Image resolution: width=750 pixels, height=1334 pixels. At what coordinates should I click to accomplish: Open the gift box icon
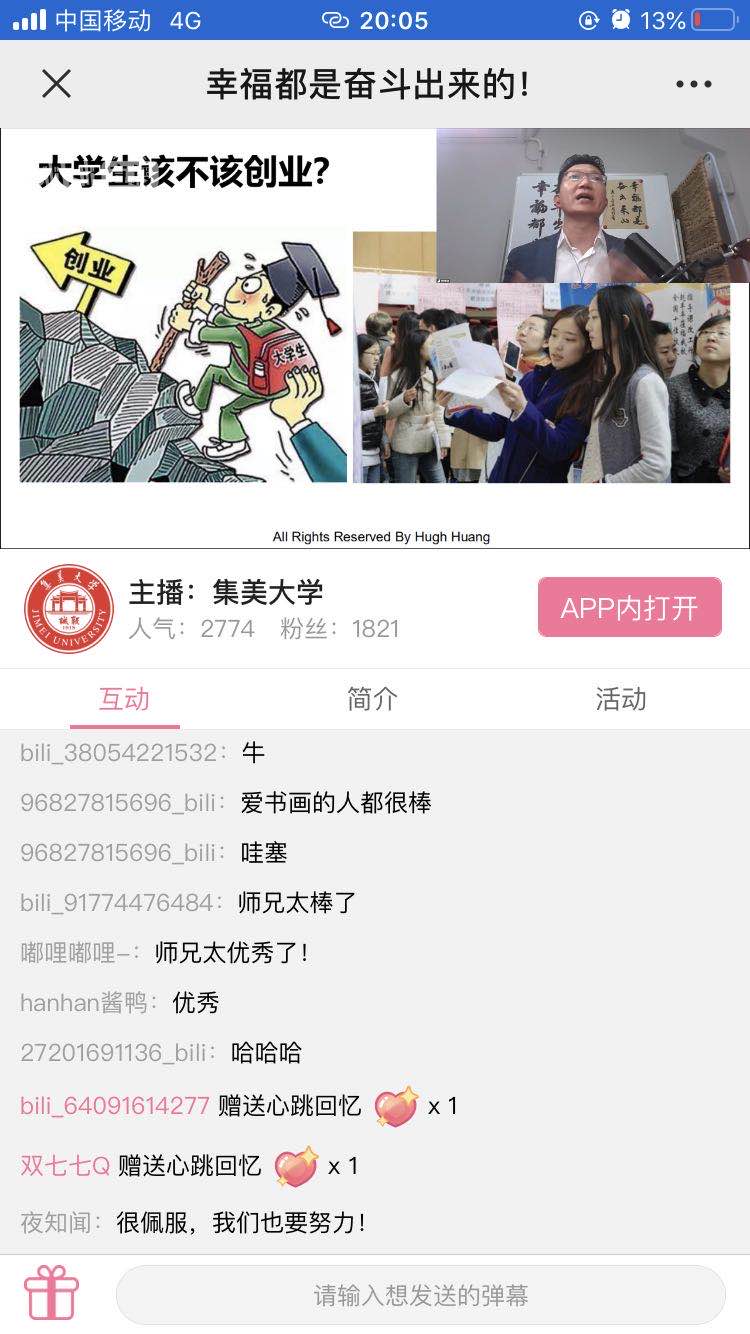(52, 1294)
